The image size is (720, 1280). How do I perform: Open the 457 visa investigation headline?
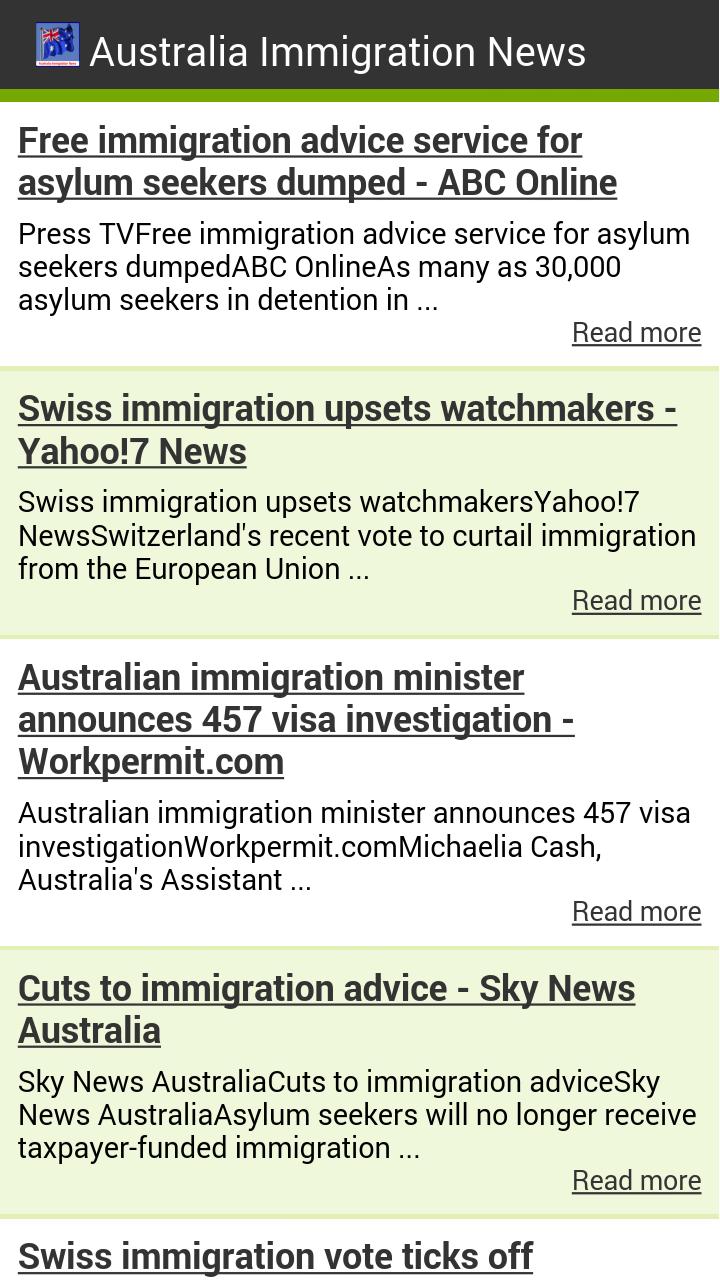296,719
